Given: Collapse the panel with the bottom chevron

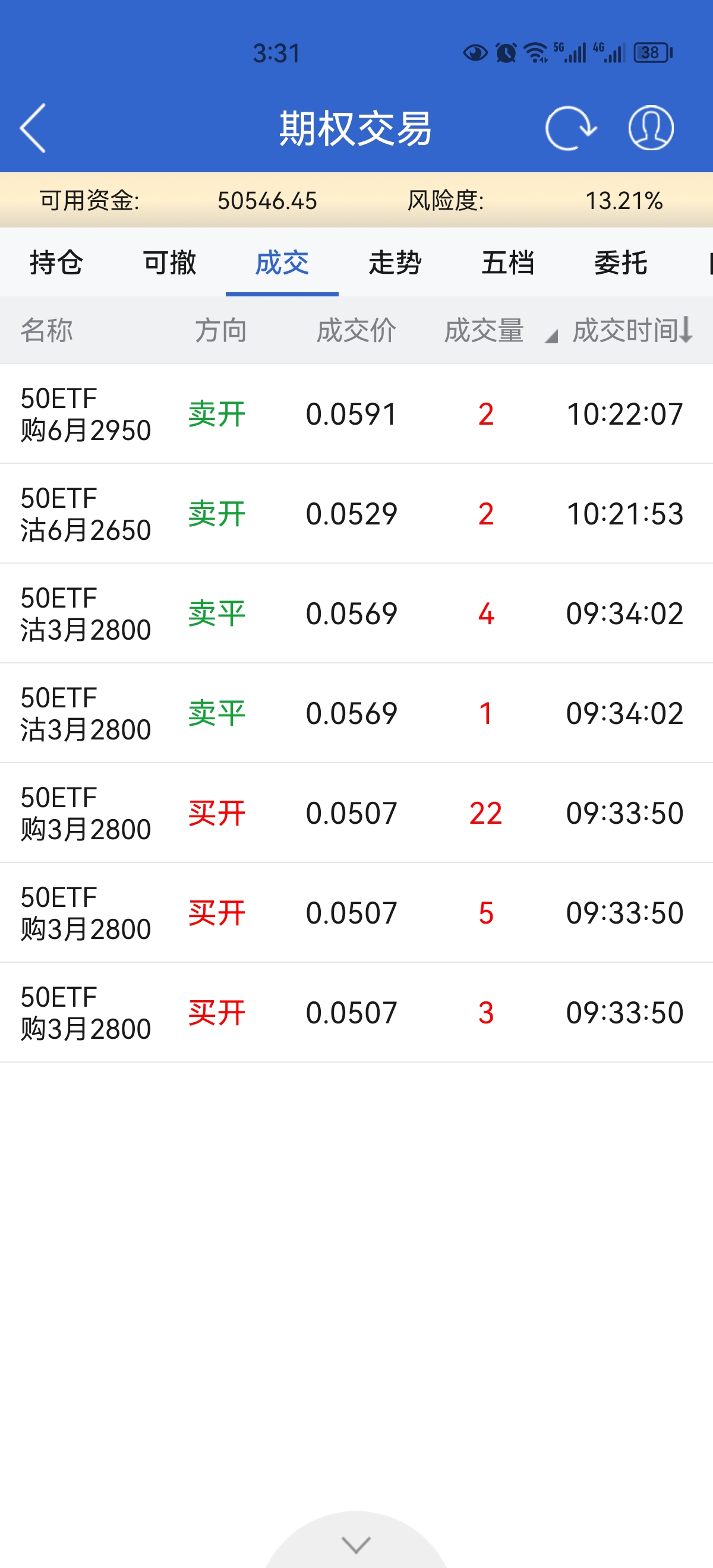Looking at the screenshot, I should coord(356,1544).
